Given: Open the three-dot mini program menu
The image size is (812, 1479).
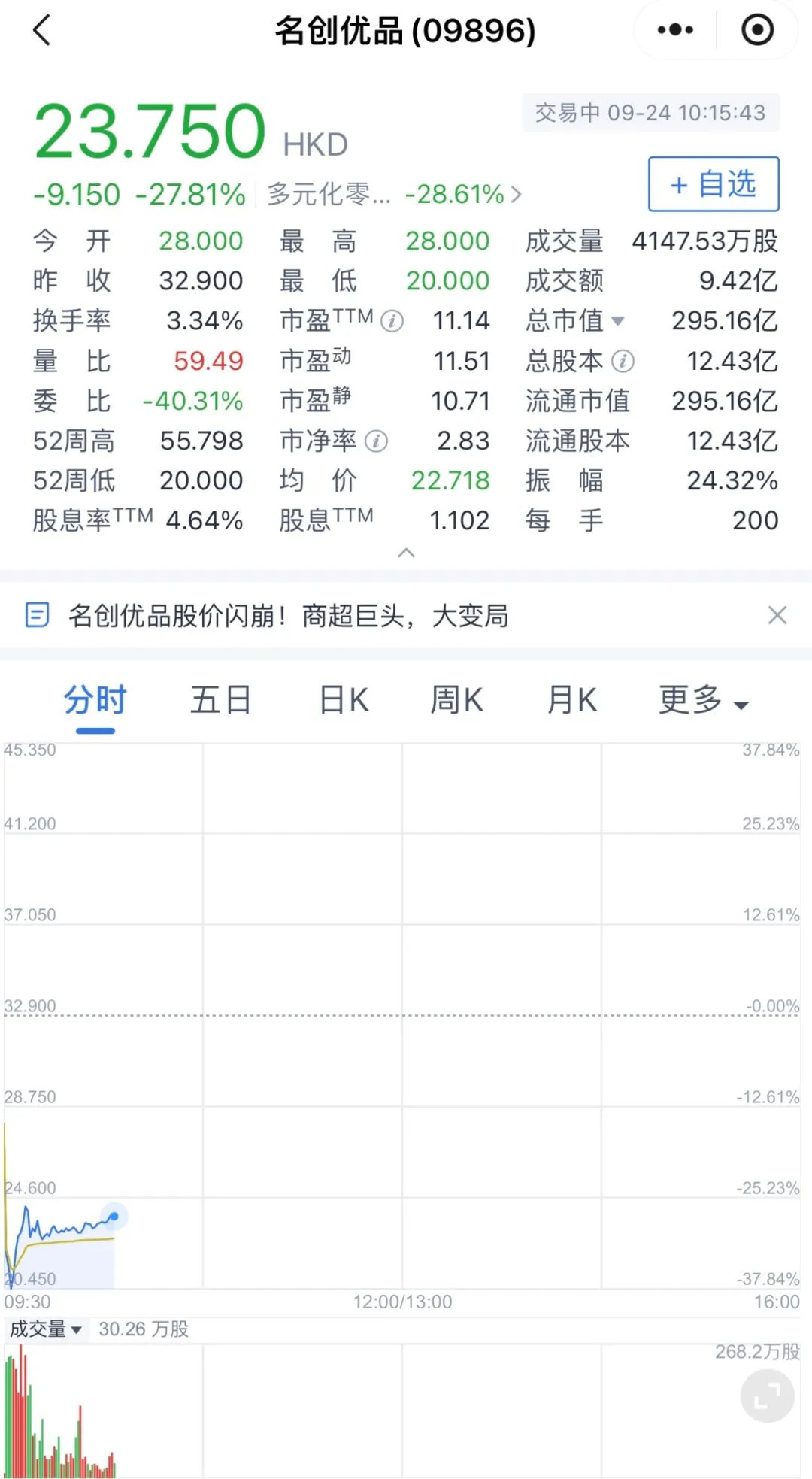Looking at the screenshot, I should click(x=675, y=30).
